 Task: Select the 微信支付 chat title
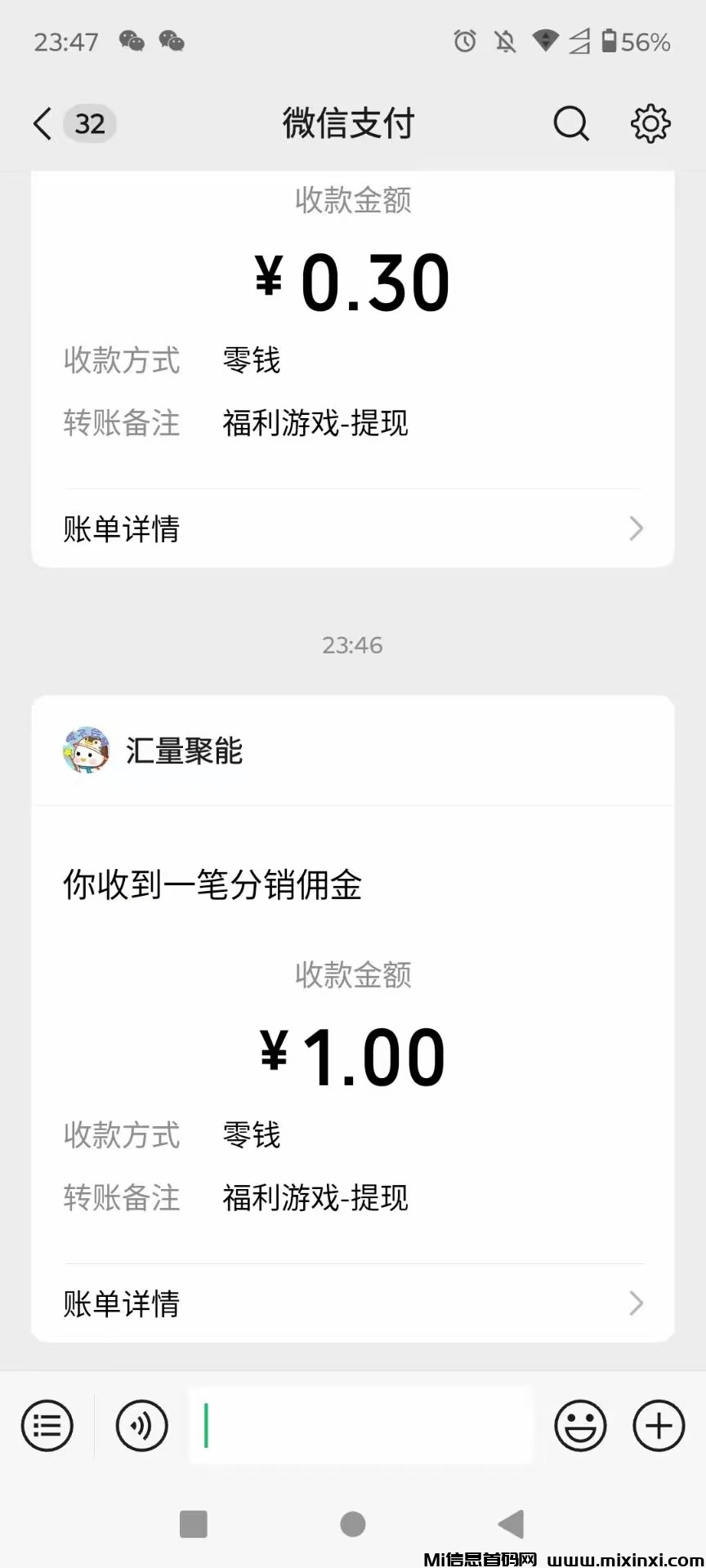click(348, 122)
